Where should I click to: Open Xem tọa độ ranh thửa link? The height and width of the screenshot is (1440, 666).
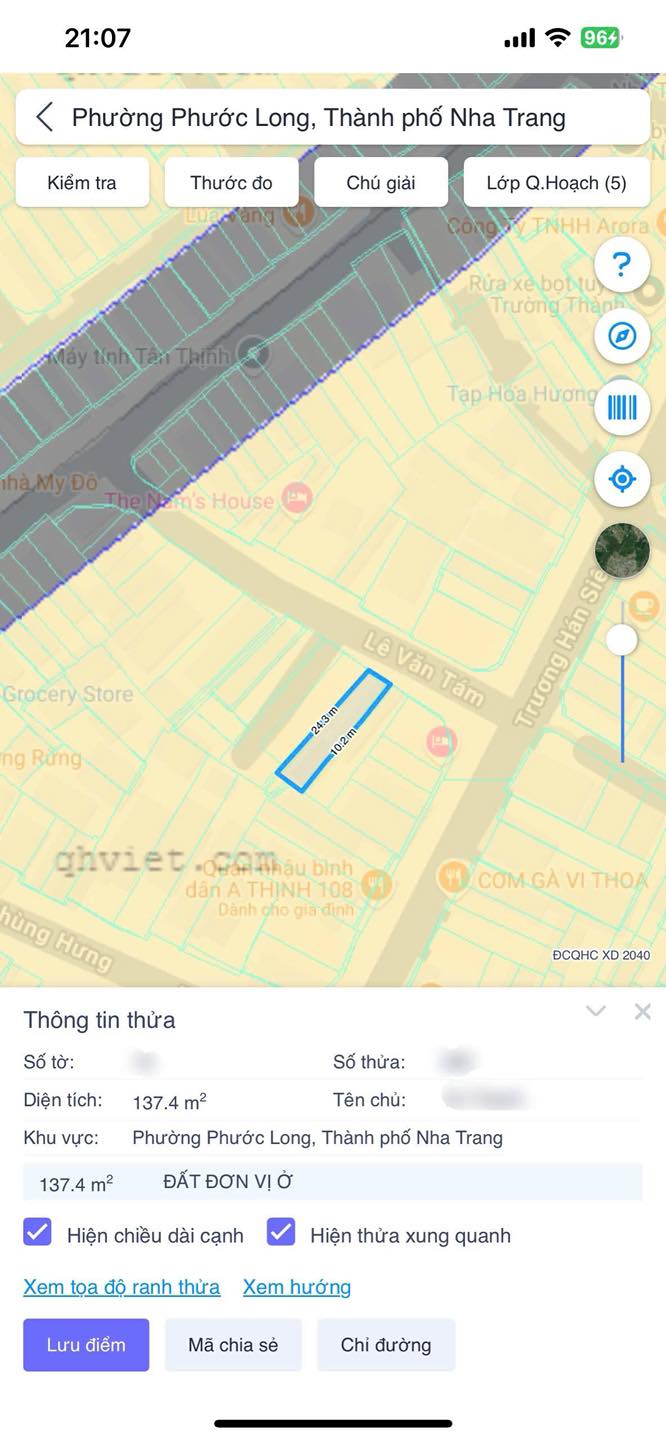(122, 1287)
